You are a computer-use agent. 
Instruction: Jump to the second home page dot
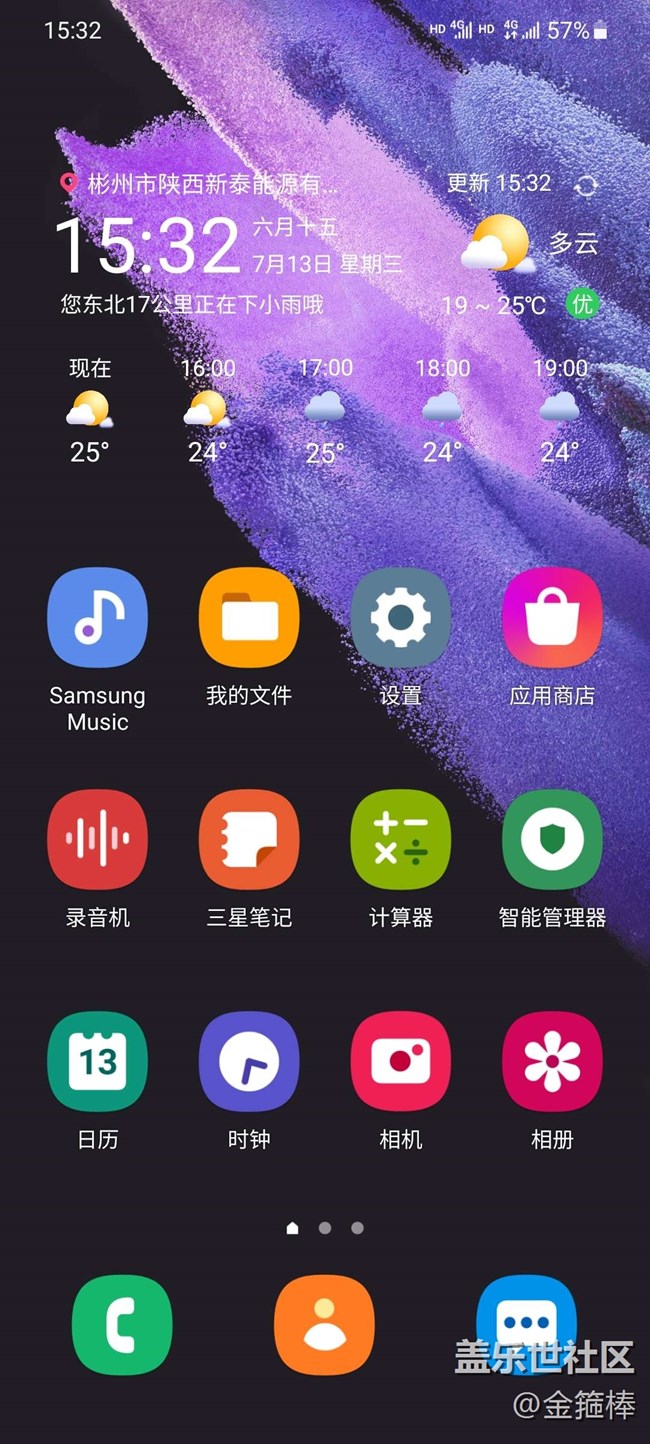325,1228
